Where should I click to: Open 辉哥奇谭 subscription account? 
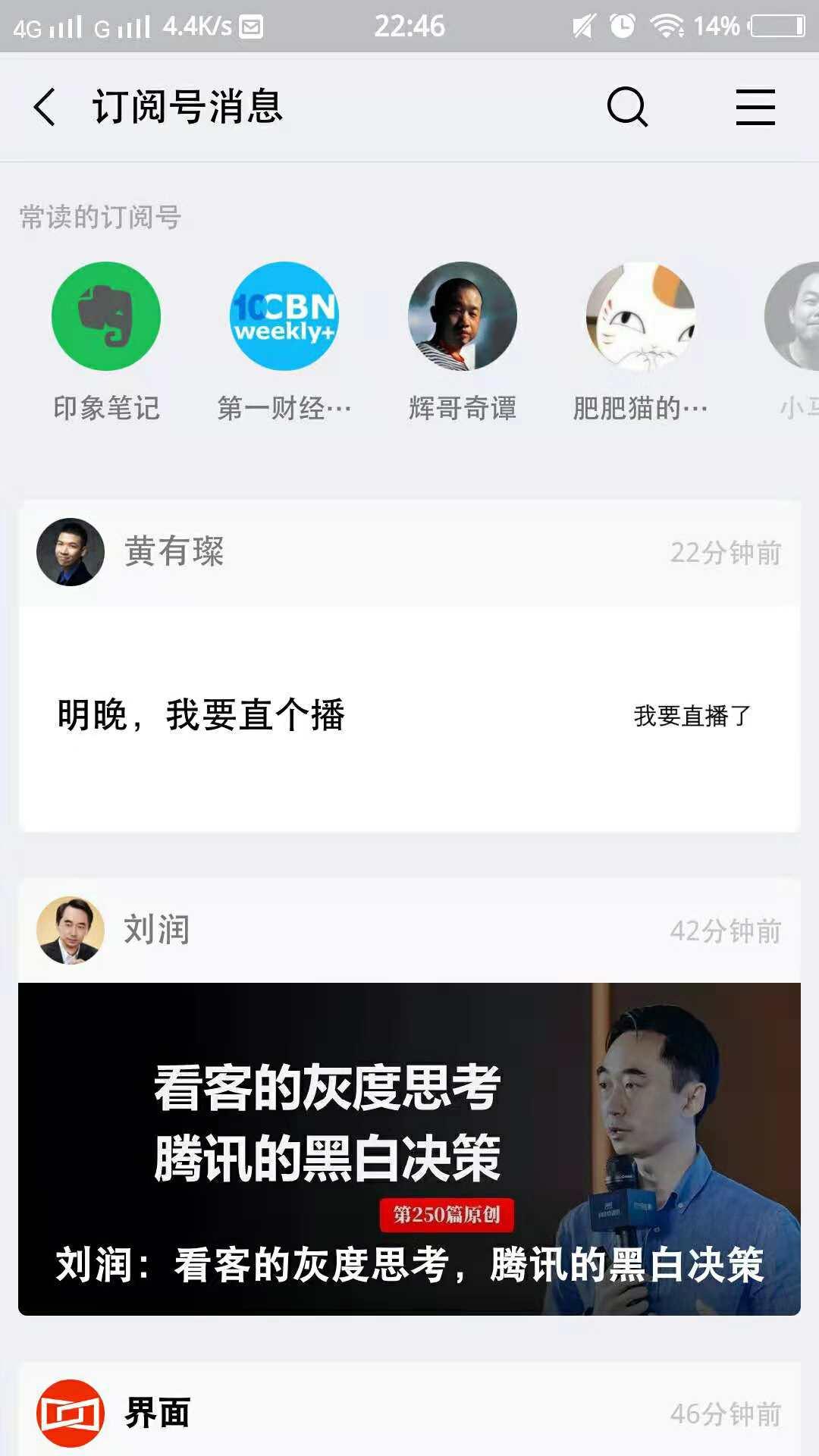(463, 341)
